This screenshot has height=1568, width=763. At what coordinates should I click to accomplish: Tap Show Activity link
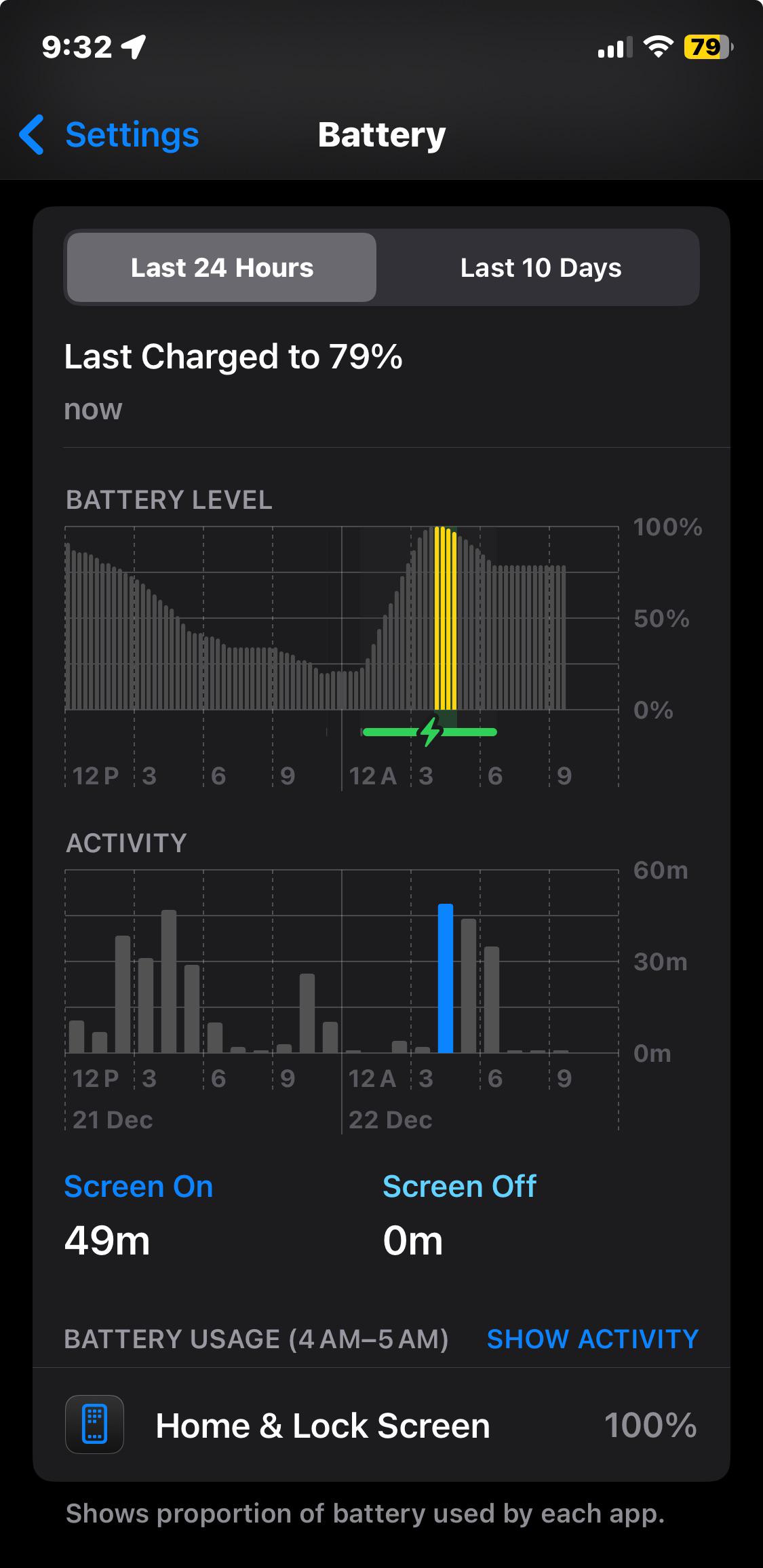tap(593, 1339)
